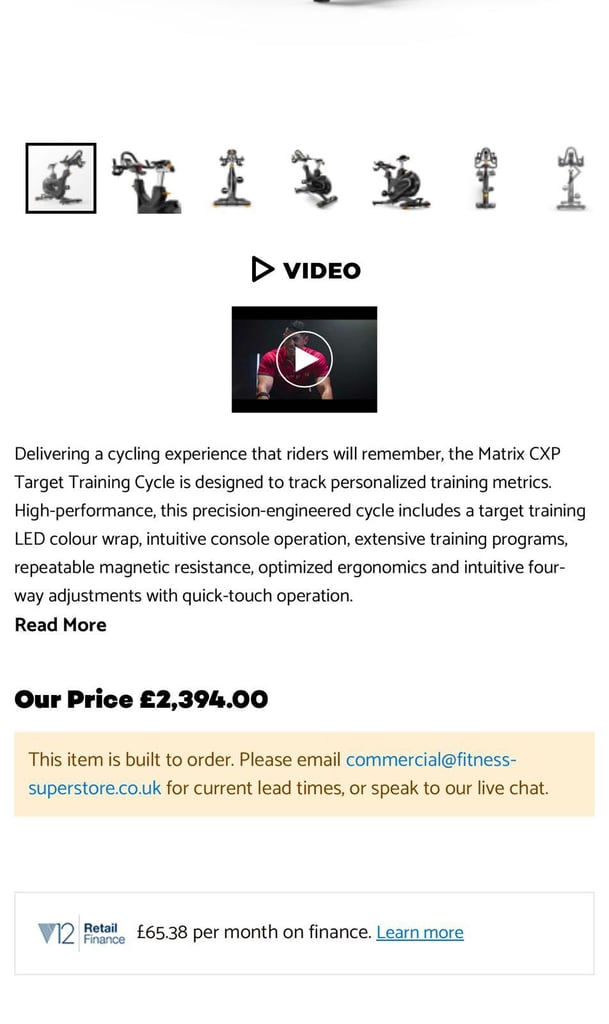Select the first highlighted bike thumbnail
The width and height of the screenshot is (609, 1024).
tap(61, 178)
